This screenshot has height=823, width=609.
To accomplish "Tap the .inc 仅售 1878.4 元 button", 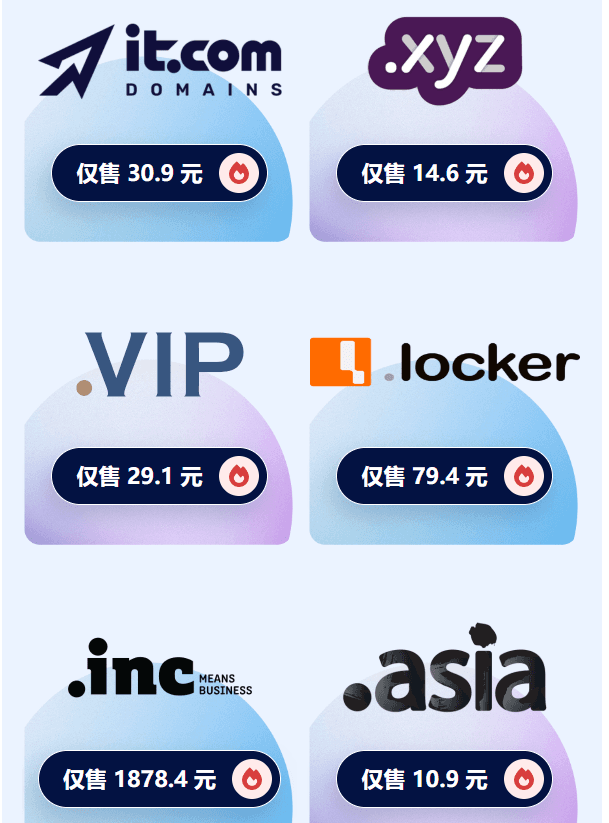I will click(159, 779).
